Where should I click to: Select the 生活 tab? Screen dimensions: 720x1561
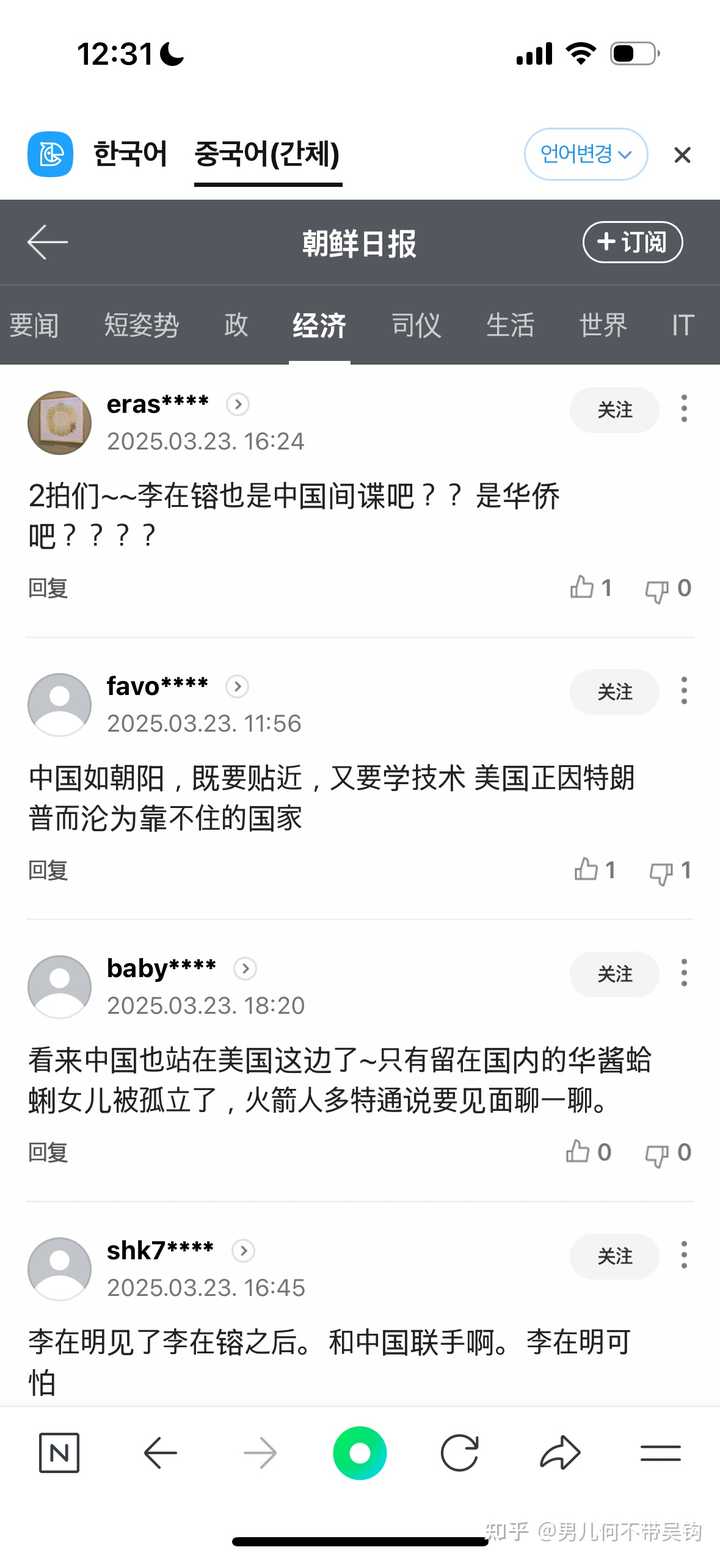click(x=510, y=325)
